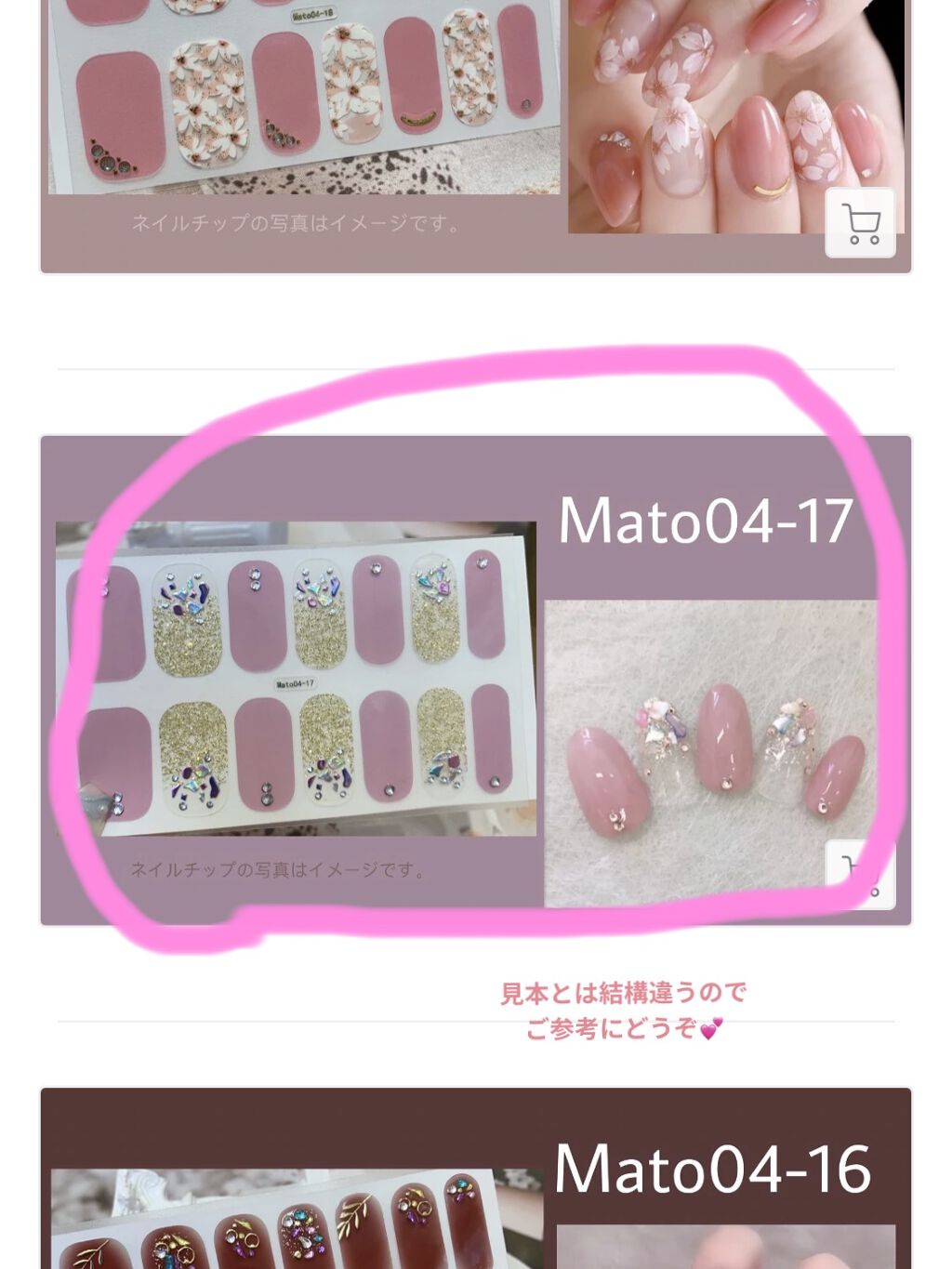The image size is (952, 1269).
Task: View the cherry blossom nail sticker product
Action: [x=476, y=136]
